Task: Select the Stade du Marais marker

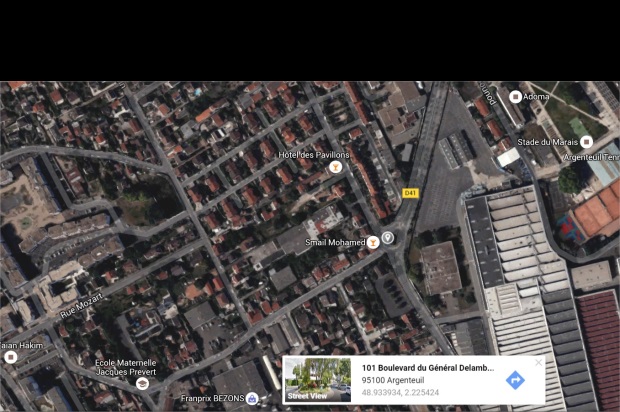Action: [x=586, y=142]
